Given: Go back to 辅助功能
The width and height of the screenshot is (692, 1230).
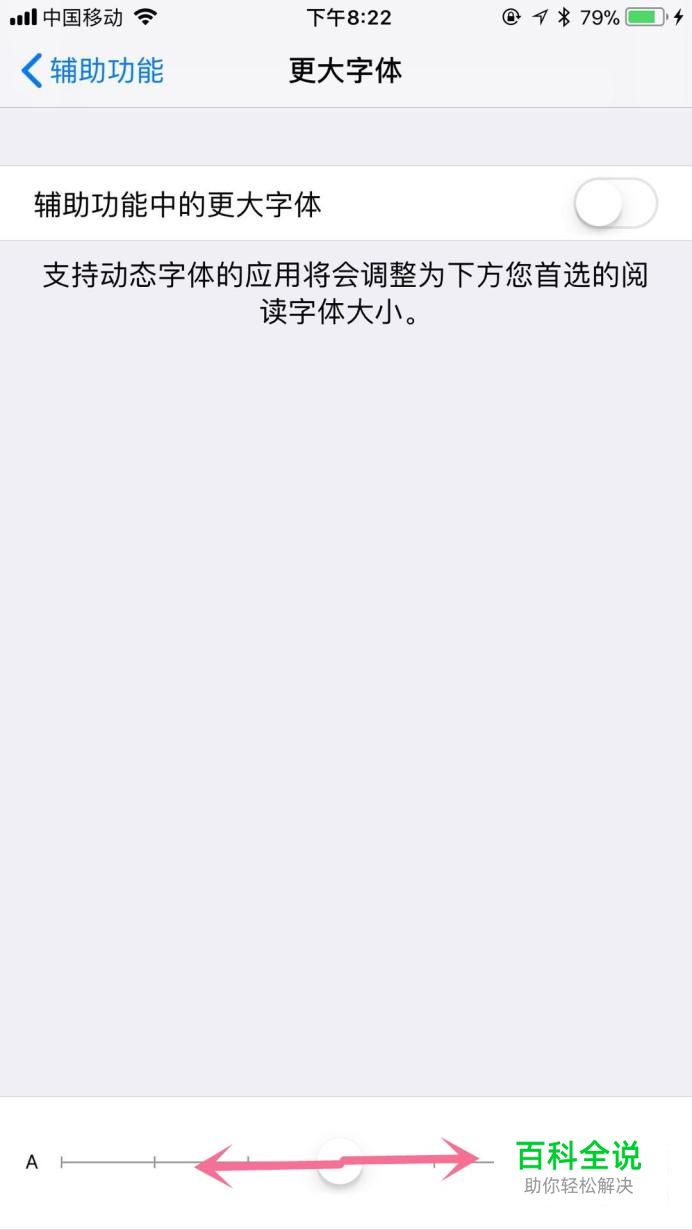Looking at the screenshot, I should (x=92, y=71).
